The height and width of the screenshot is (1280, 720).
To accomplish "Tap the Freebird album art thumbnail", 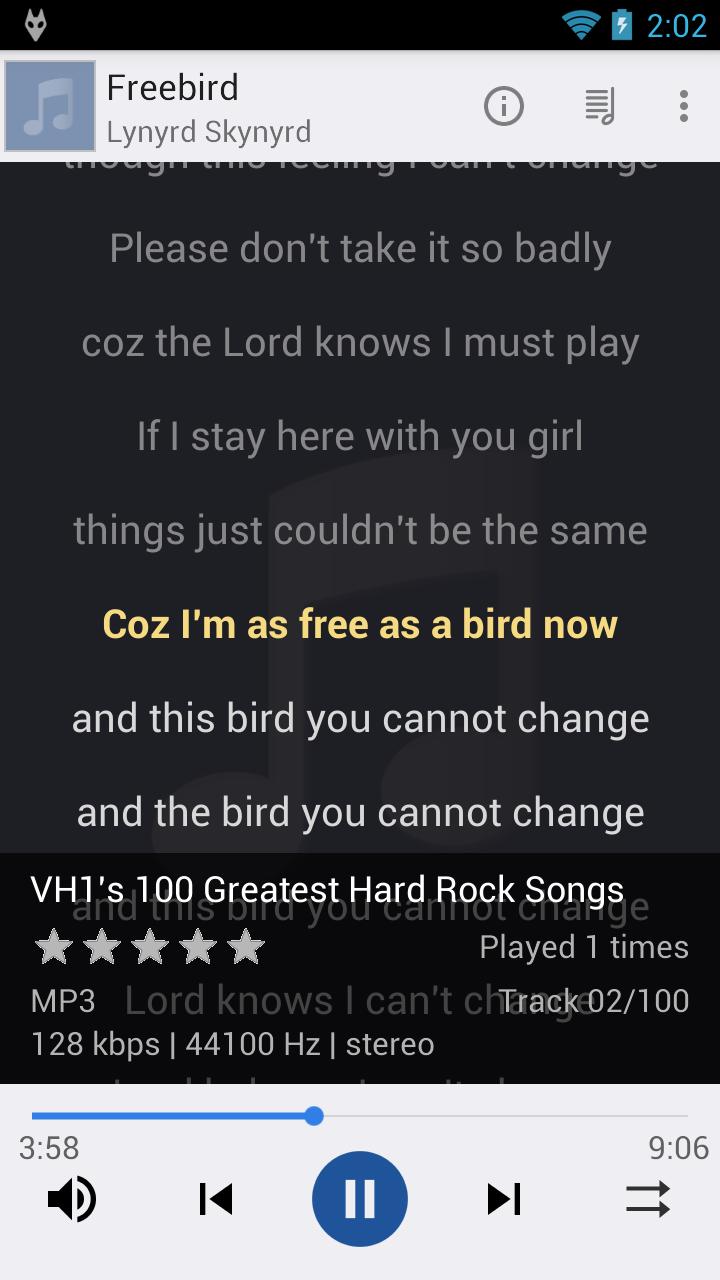I will coord(50,106).
